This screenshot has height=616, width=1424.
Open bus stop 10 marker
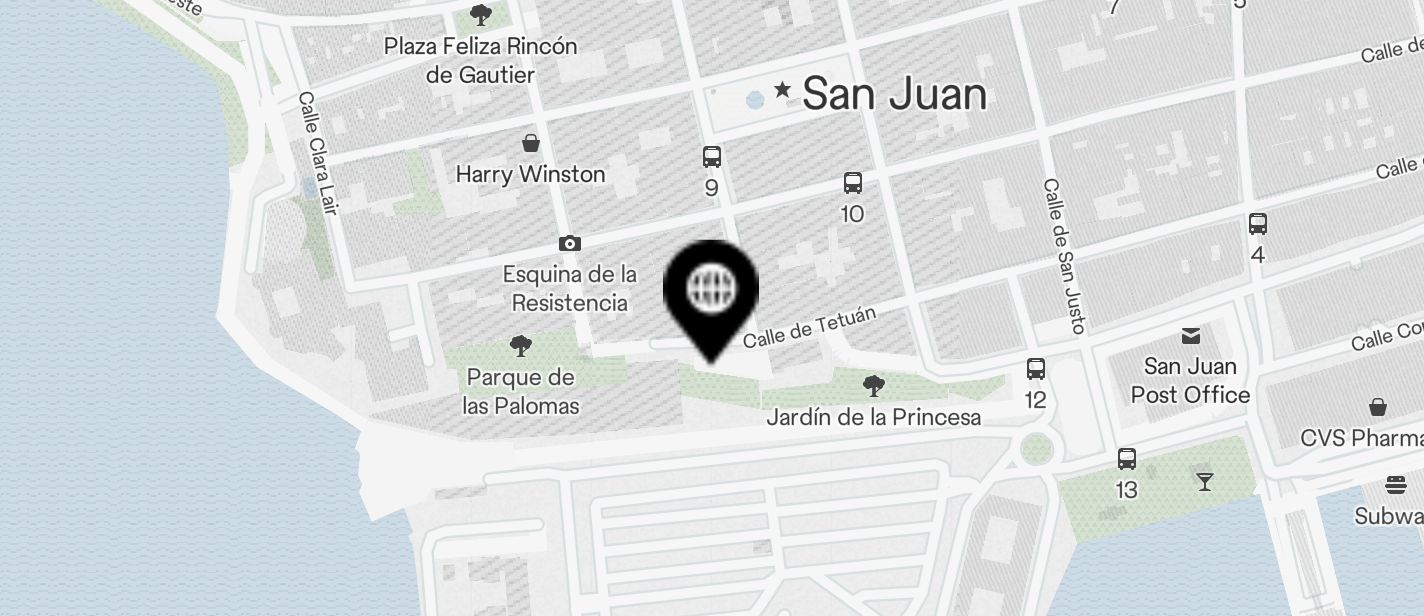[x=853, y=183]
